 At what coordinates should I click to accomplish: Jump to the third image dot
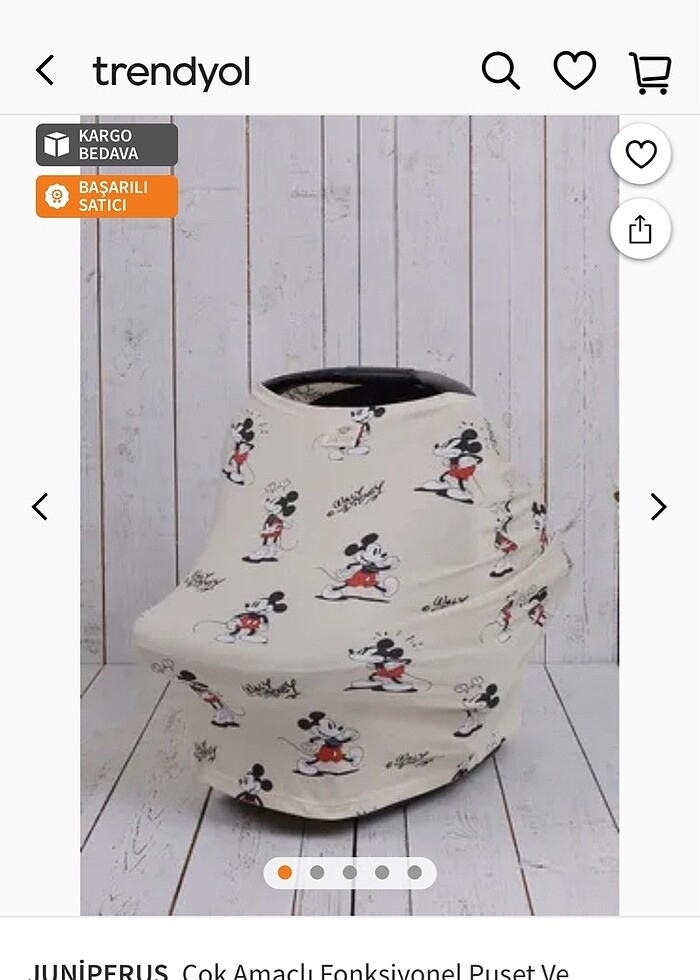point(350,872)
